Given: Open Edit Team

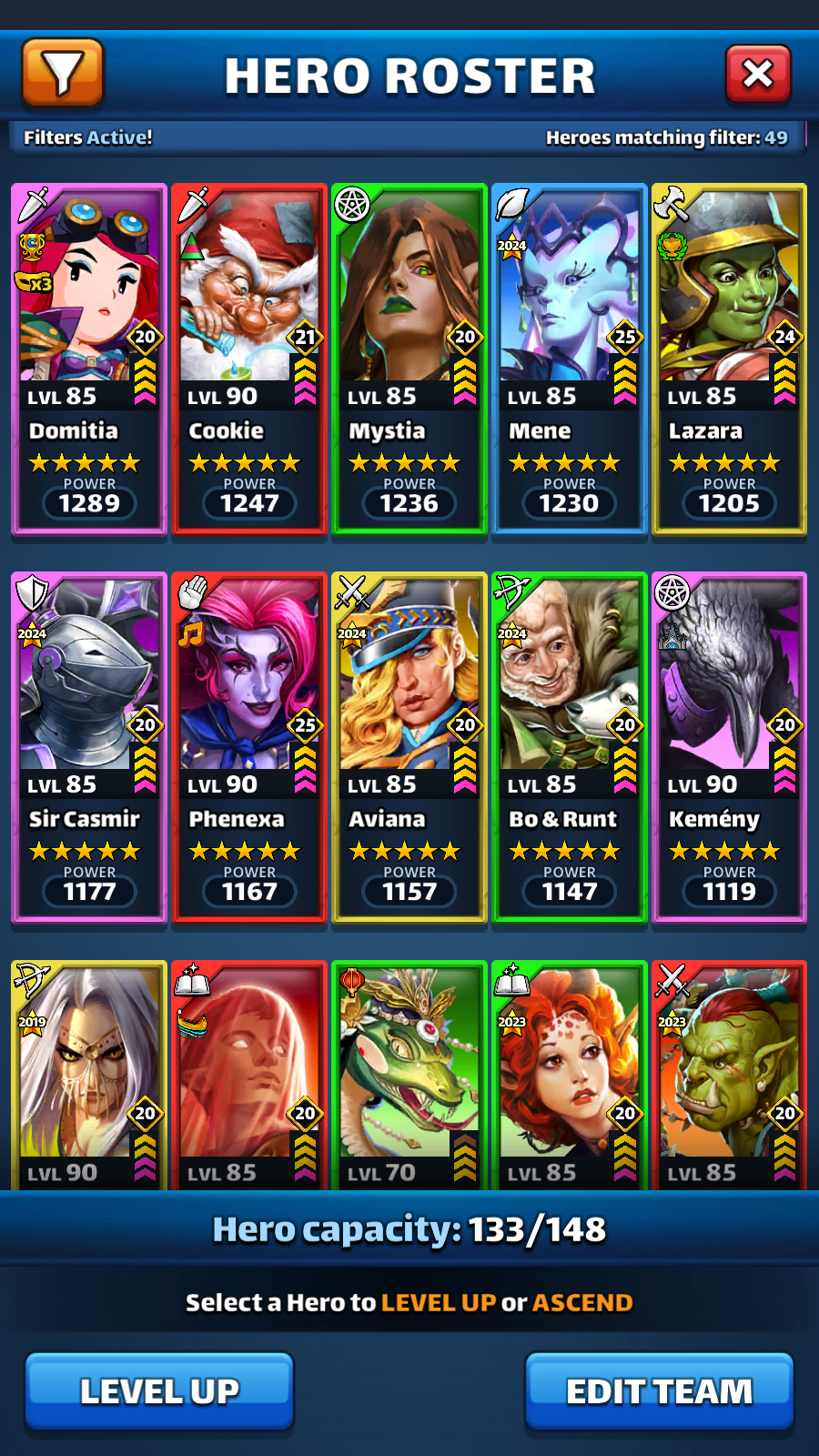Looking at the screenshot, I should [x=659, y=1390].
